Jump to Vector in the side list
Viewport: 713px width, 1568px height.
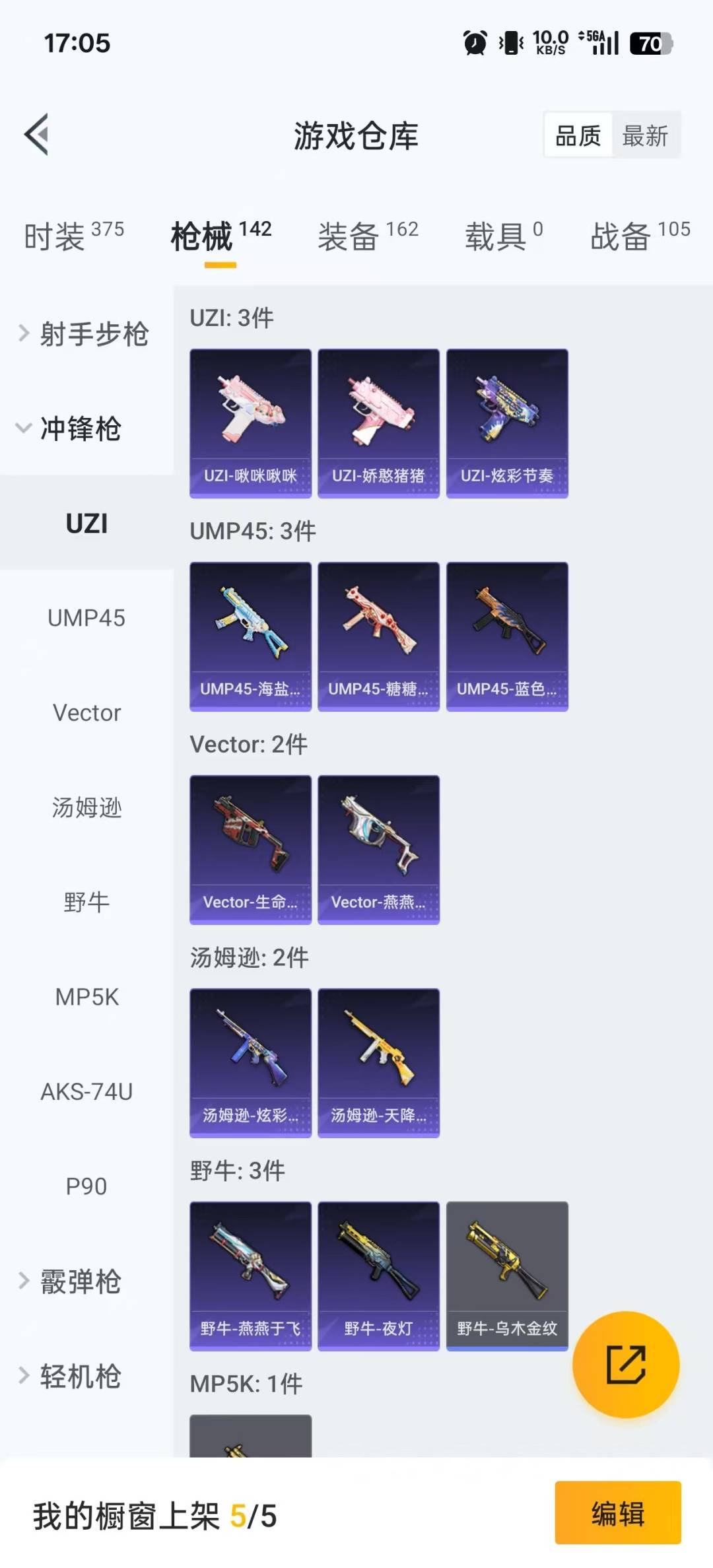[86, 713]
